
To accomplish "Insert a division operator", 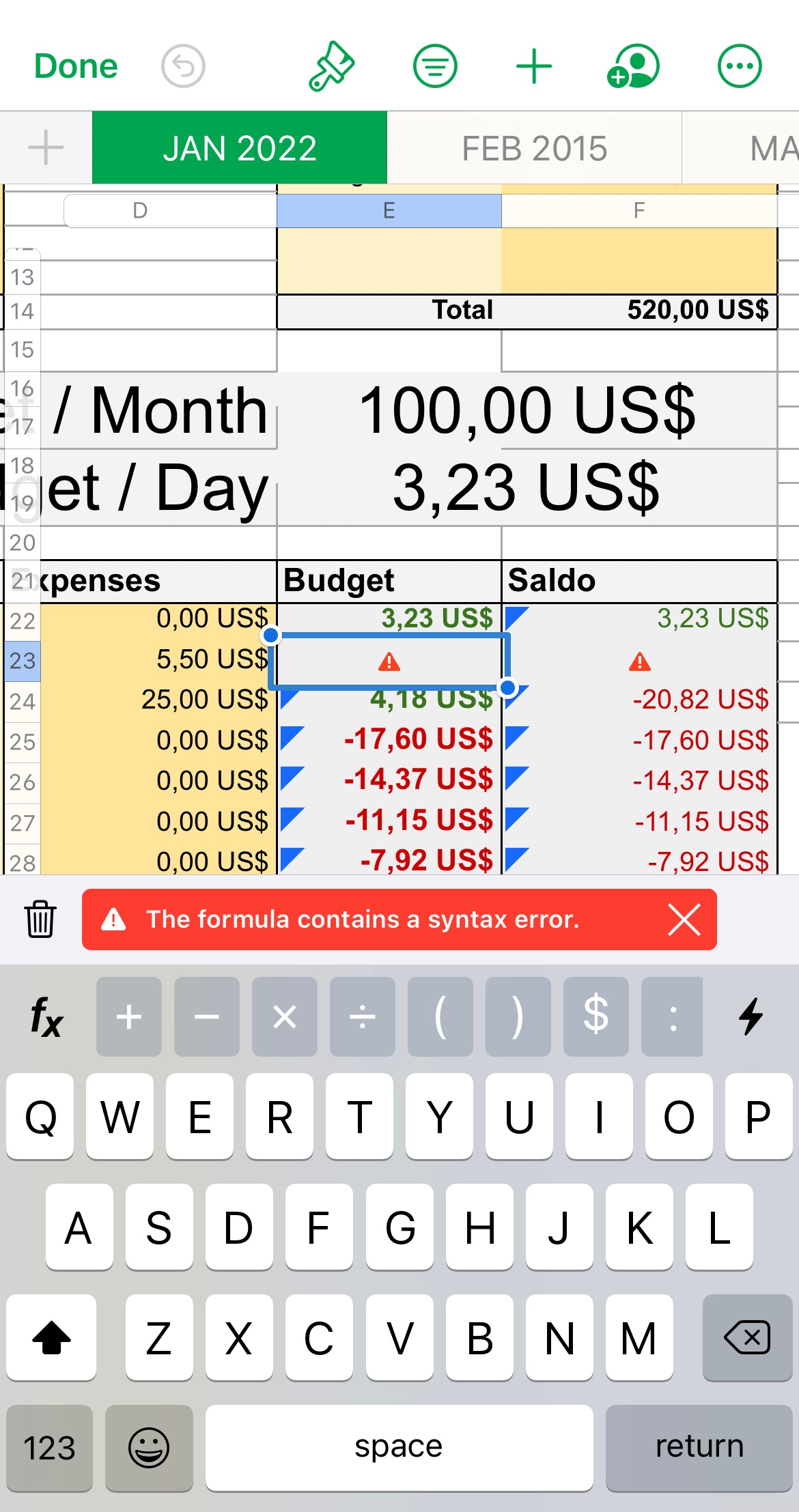I will (362, 1016).
